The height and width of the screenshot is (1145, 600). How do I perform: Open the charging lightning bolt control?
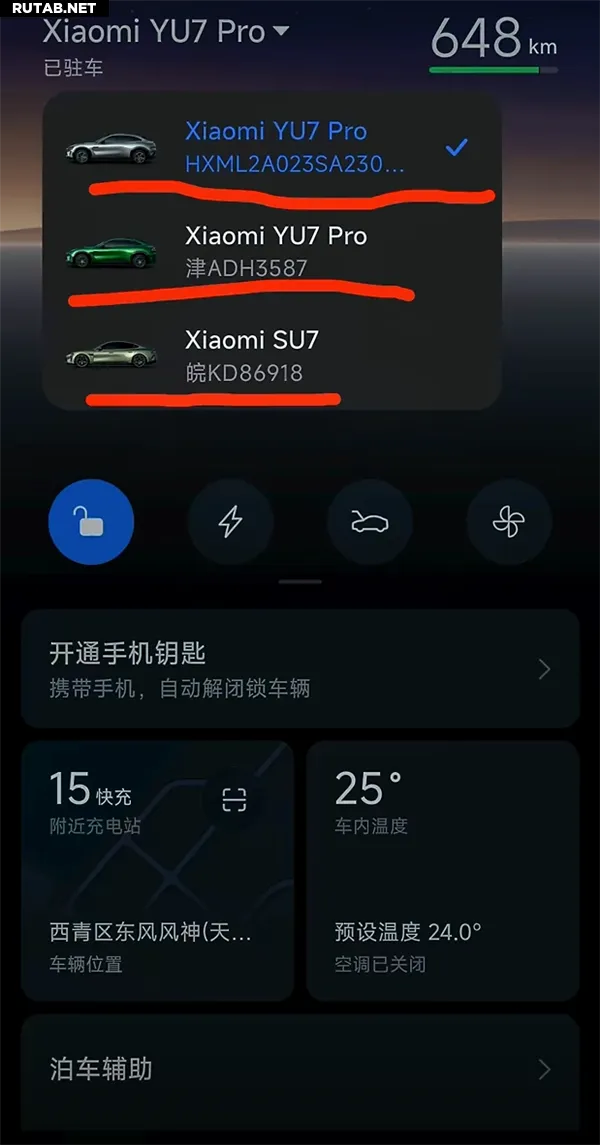coord(231,522)
